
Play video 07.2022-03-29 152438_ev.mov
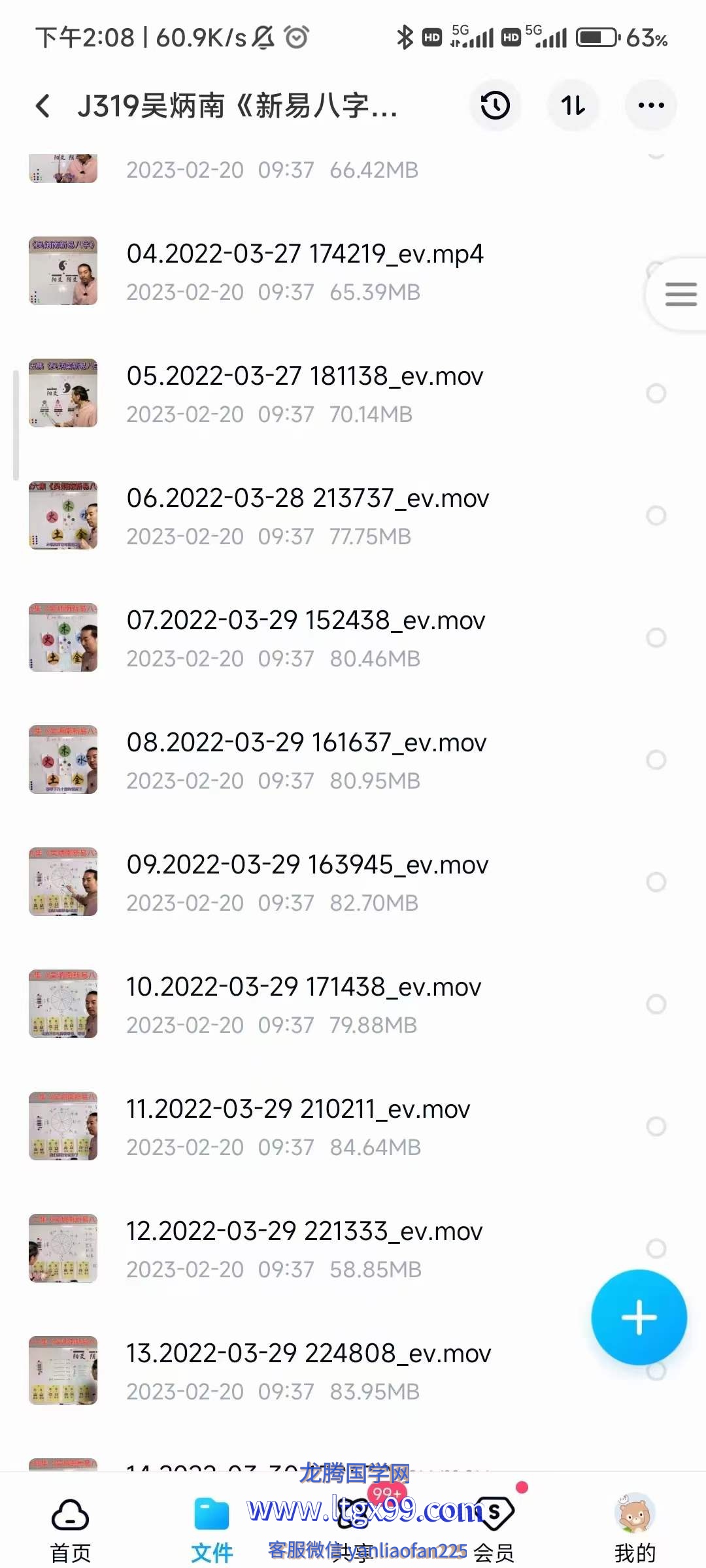click(x=306, y=638)
